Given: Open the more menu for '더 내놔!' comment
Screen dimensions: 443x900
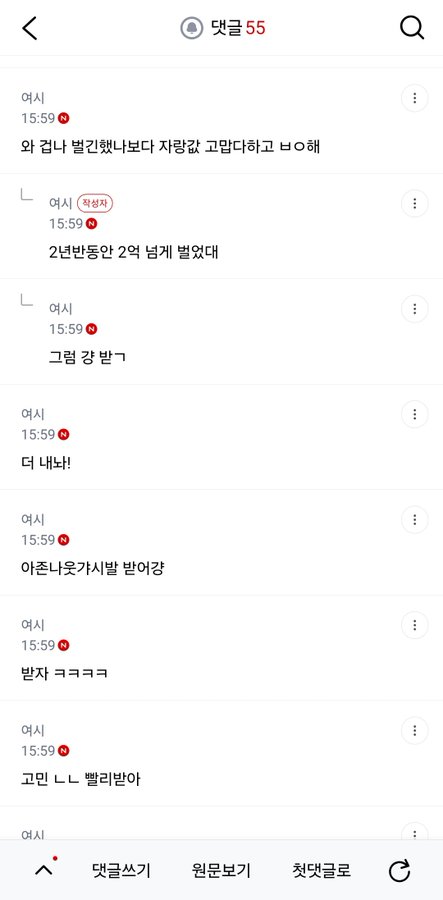Looking at the screenshot, I should pos(415,414).
